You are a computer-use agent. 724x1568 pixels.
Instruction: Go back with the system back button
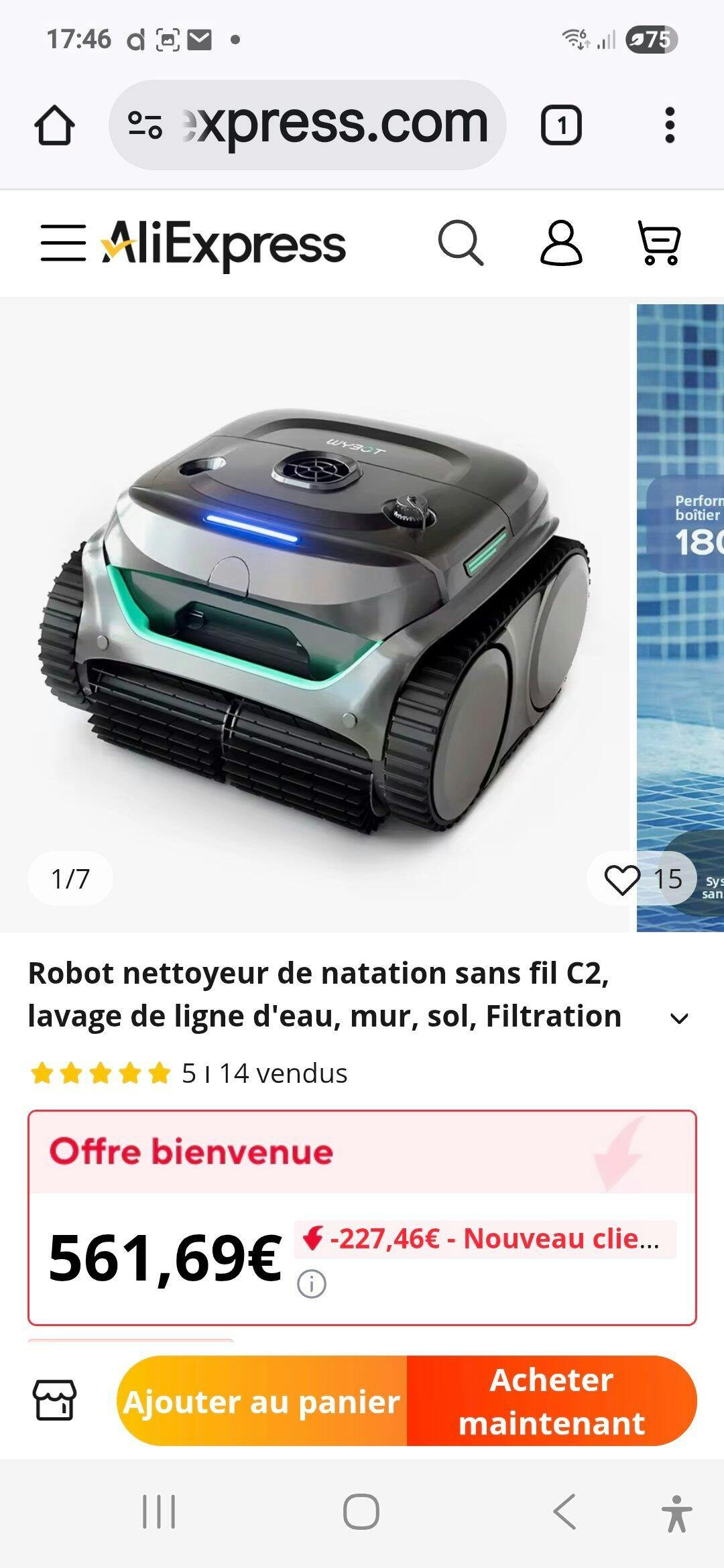pos(564,1512)
